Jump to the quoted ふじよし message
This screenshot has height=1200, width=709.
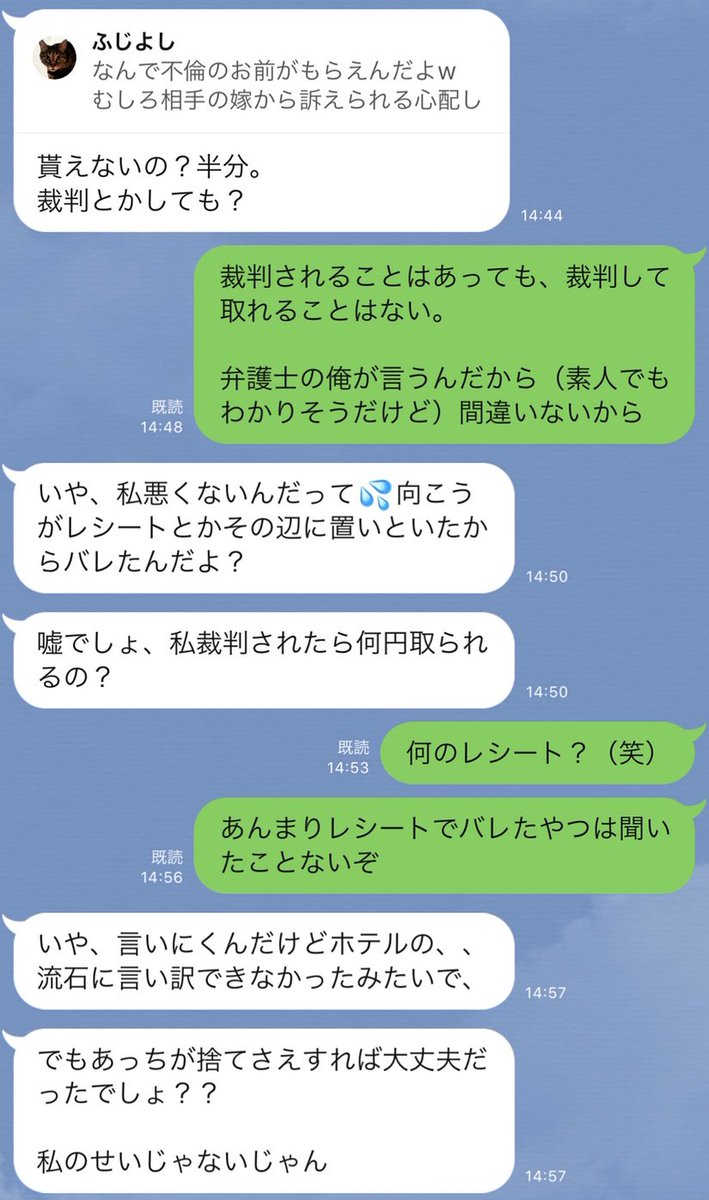pos(262,73)
